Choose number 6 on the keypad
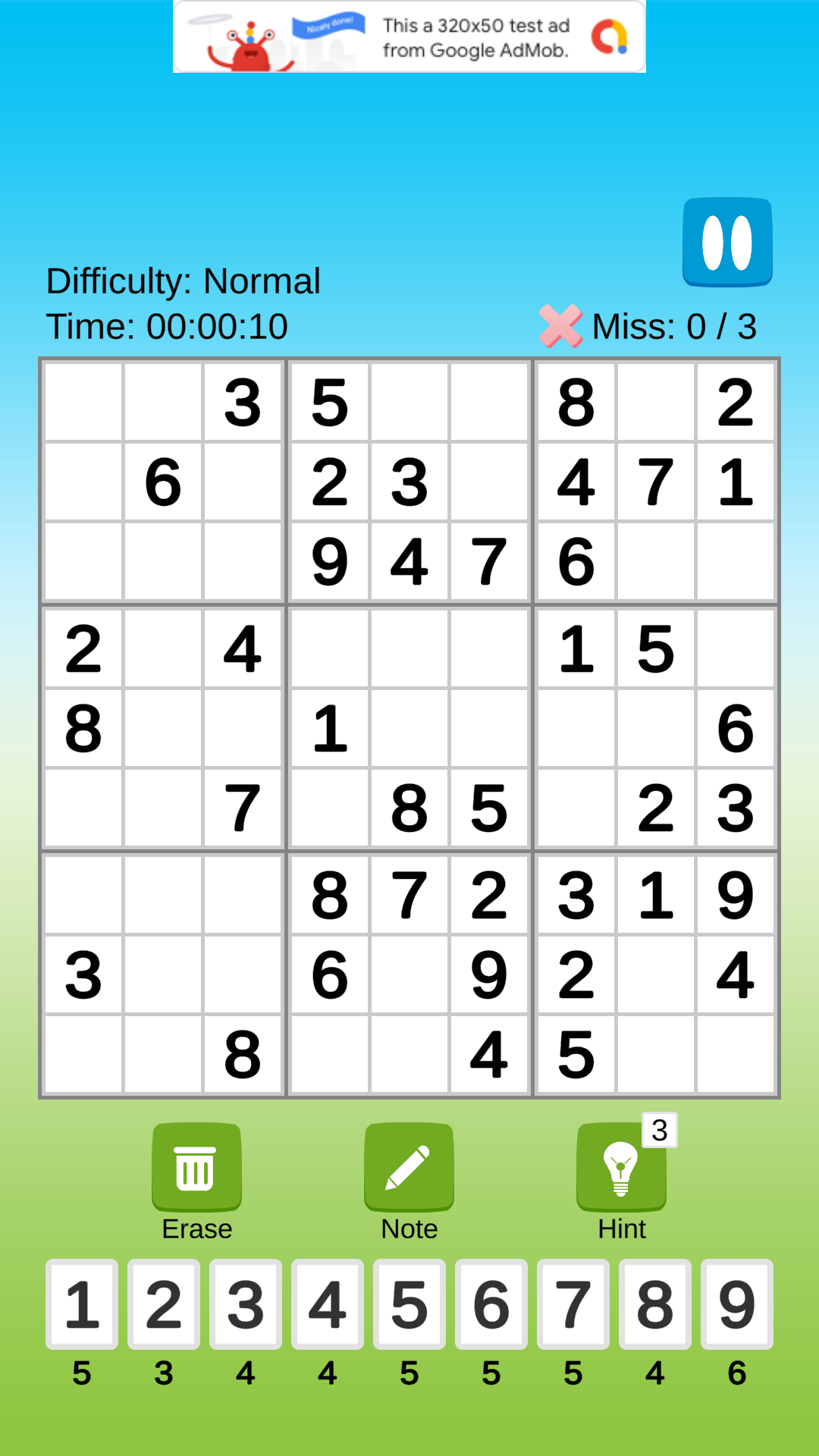This screenshot has width=819, height=1456. click(491, 1304)
